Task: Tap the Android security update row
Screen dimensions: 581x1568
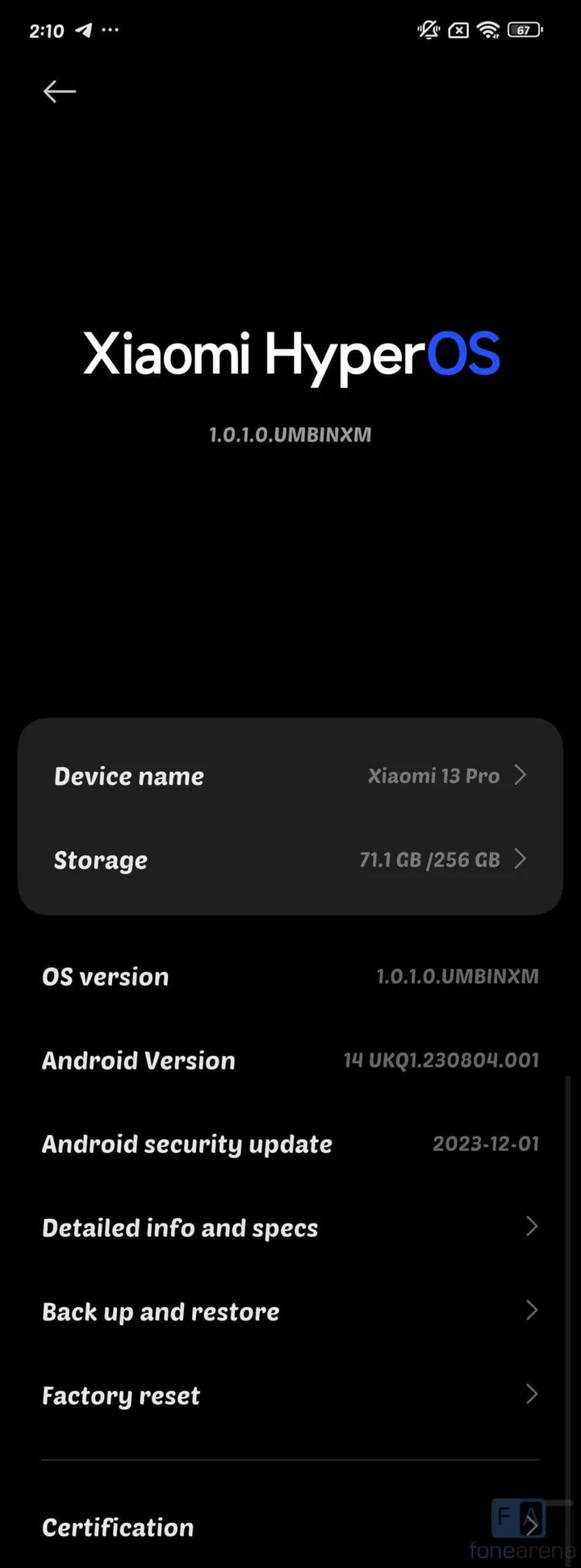Action: point(290,1144)
